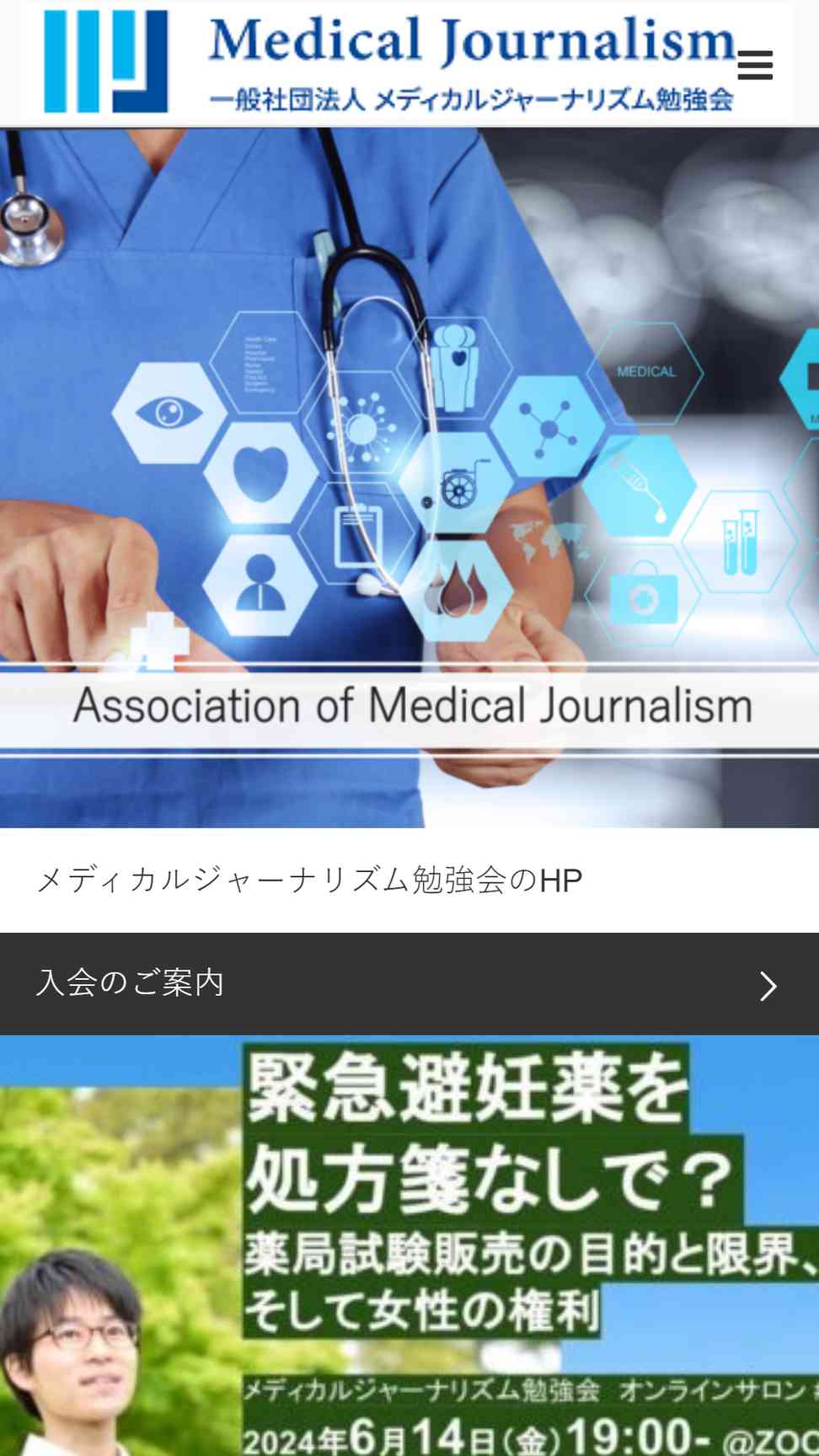Open the hamburger menu
The width and height of the screenshot is (819, 1456).
(755, 64)
